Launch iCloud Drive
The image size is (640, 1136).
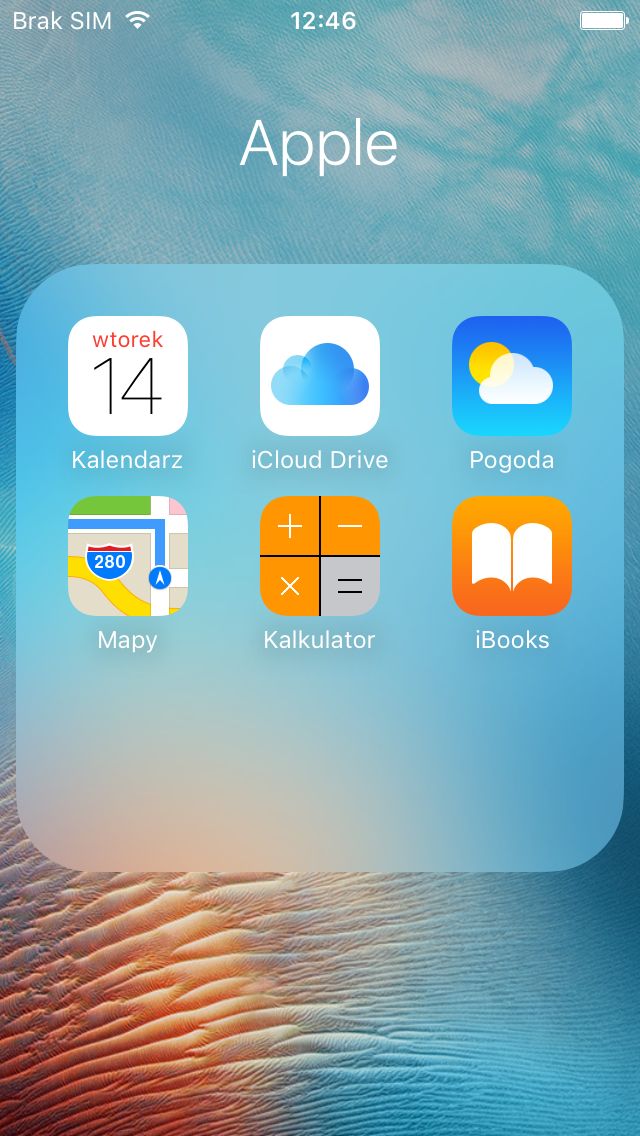click(x=320, y=376)
